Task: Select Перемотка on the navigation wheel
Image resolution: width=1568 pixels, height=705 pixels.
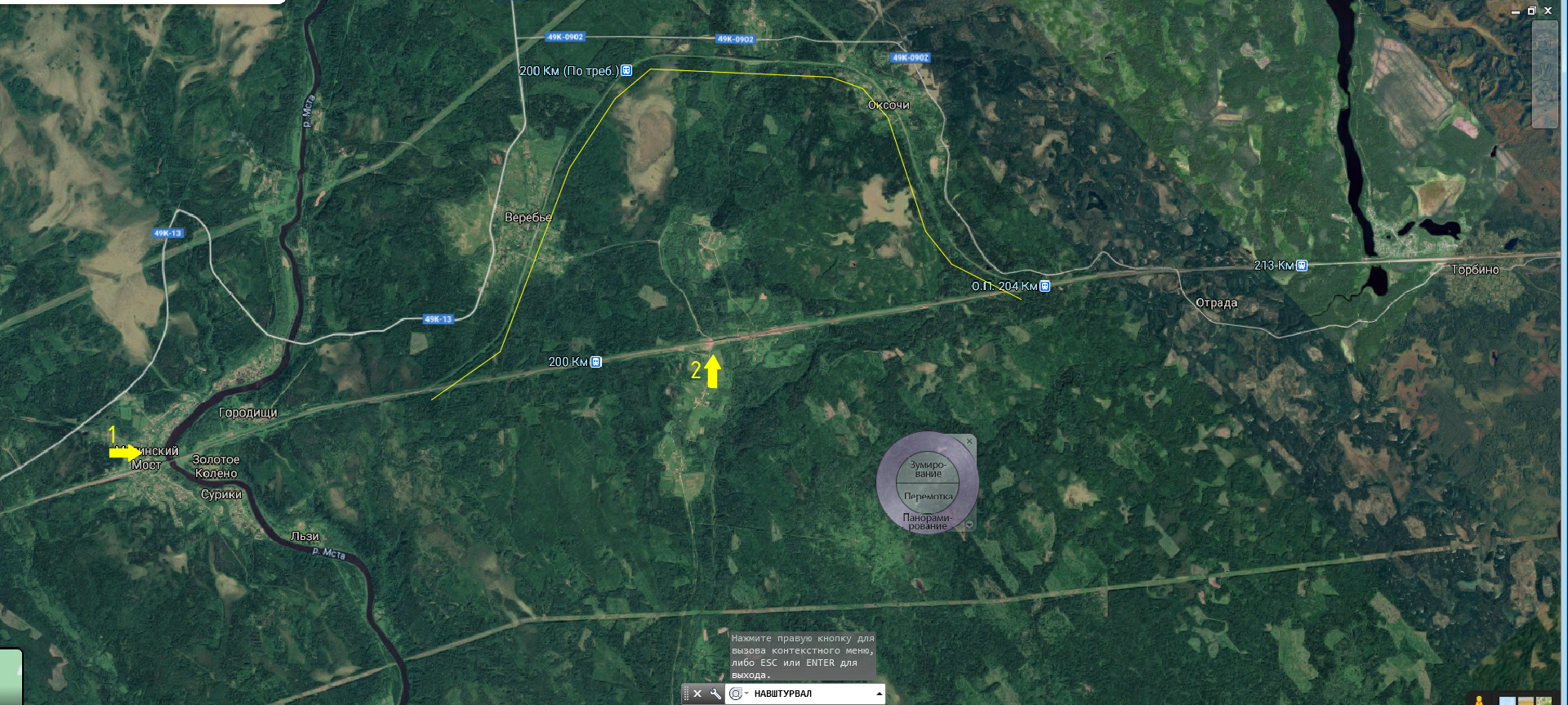Action: tap(928, 496)
